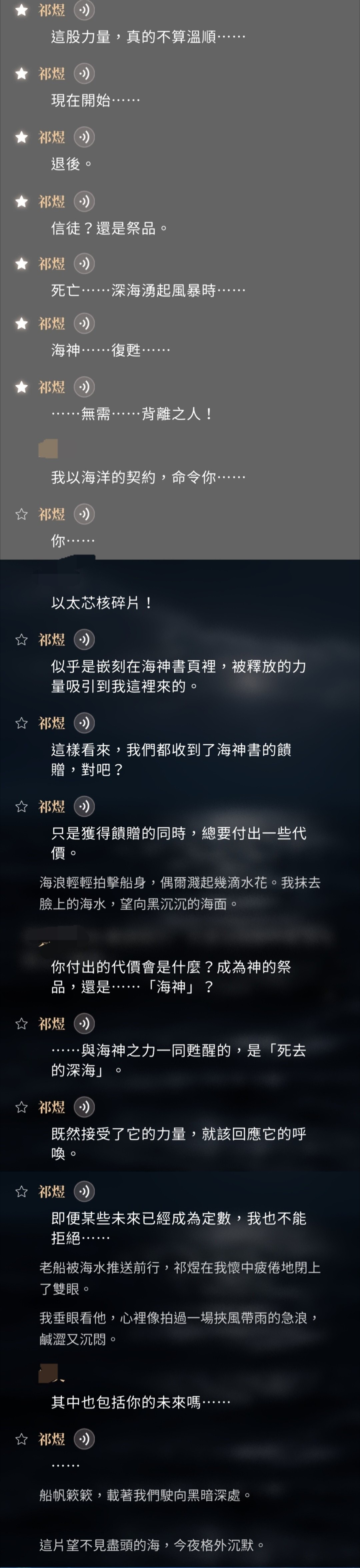
Task: Play the voice line "既然接受了它的力量"
Action: point(84,1107)
